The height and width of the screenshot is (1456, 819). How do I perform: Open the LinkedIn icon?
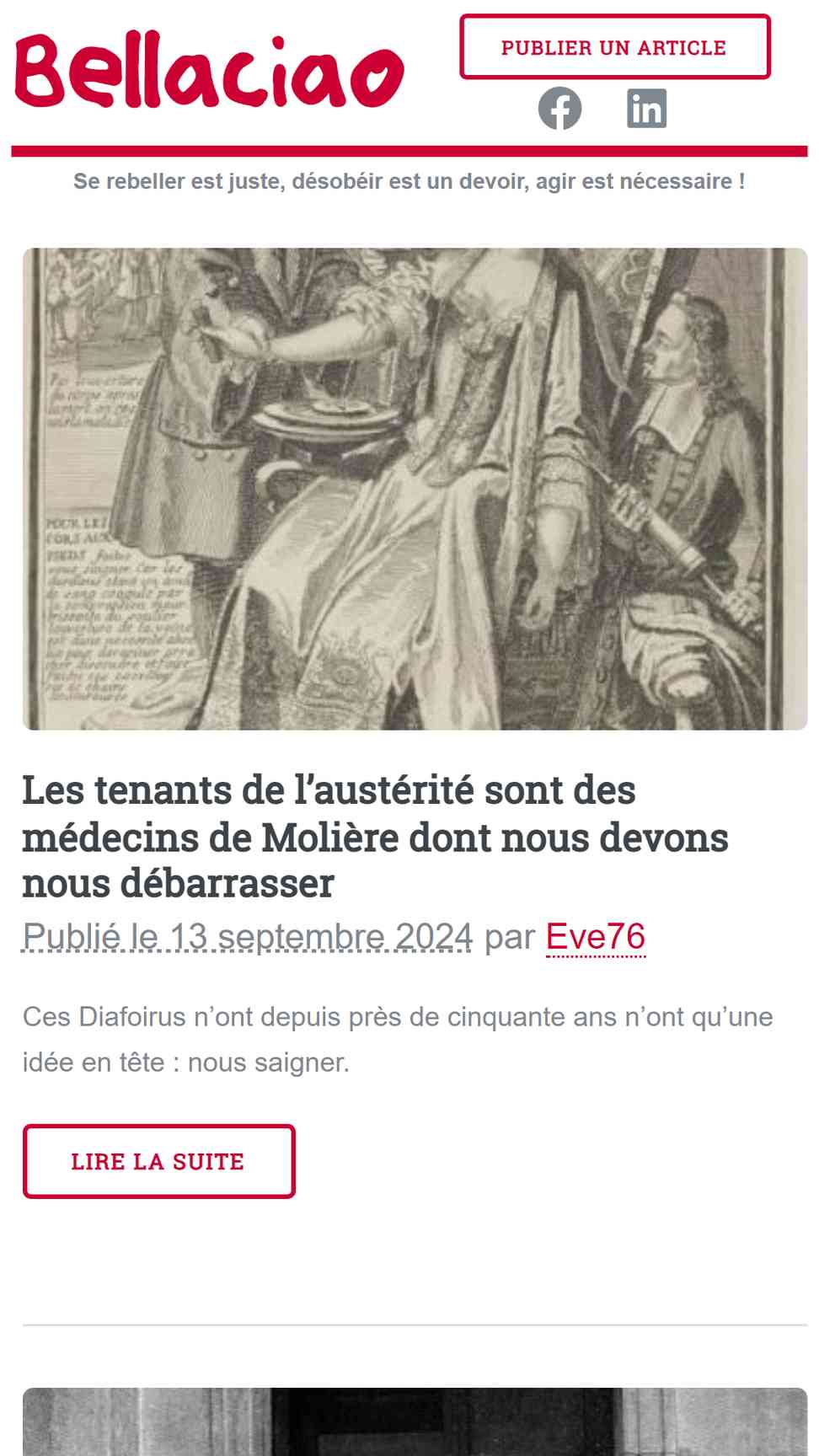point(647,109)
